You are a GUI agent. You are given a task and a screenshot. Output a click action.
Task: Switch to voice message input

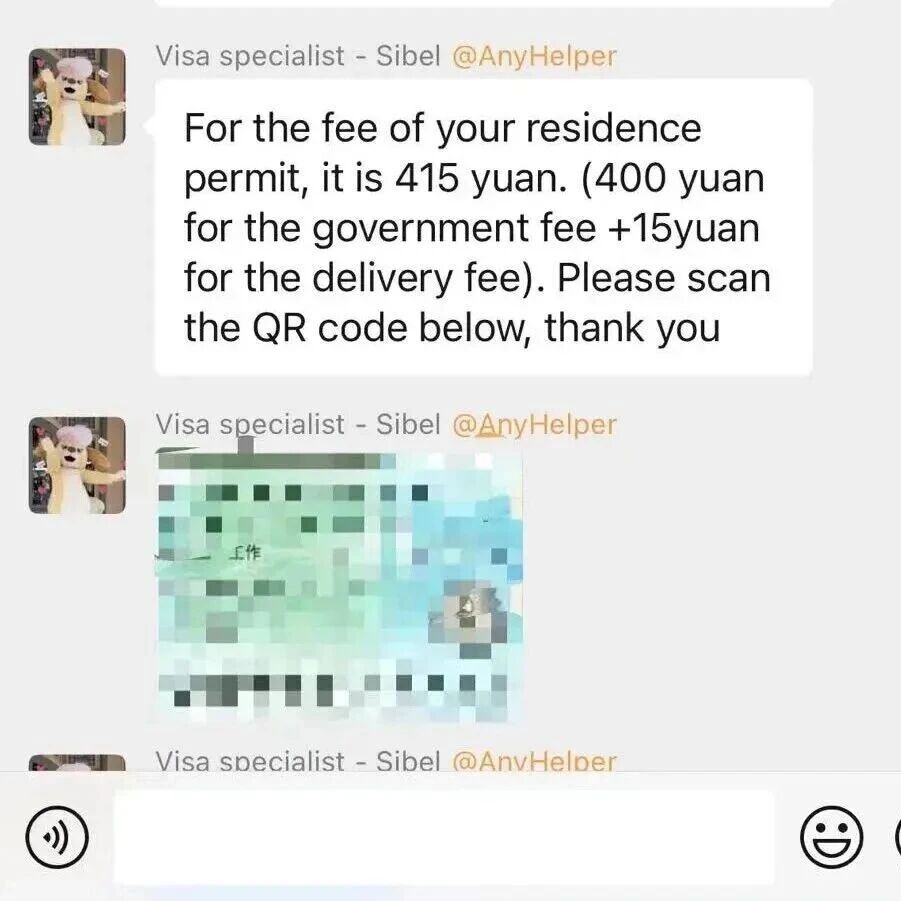tap(57, 837)
